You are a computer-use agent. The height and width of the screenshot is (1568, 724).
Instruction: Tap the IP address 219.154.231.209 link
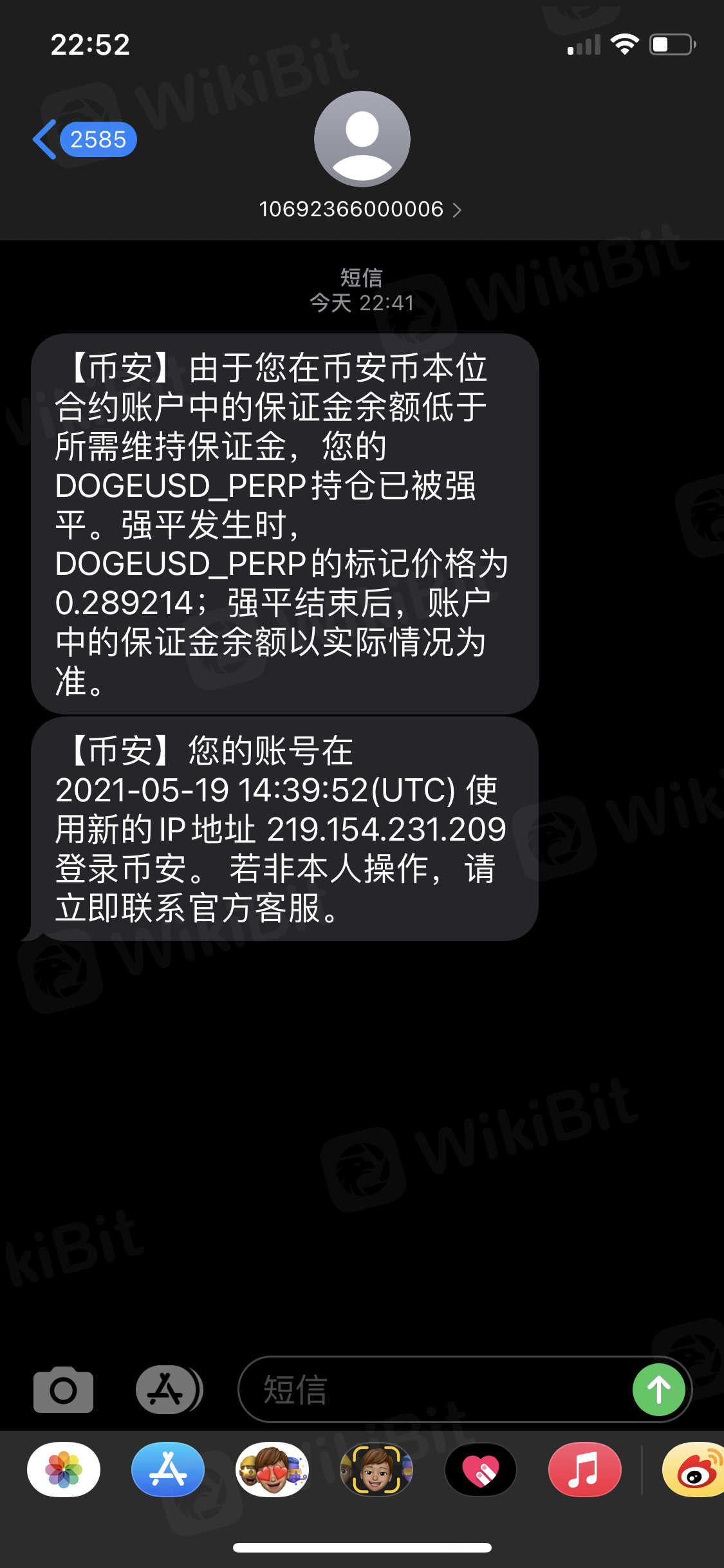pyautogui.click(x=386, y=829)
